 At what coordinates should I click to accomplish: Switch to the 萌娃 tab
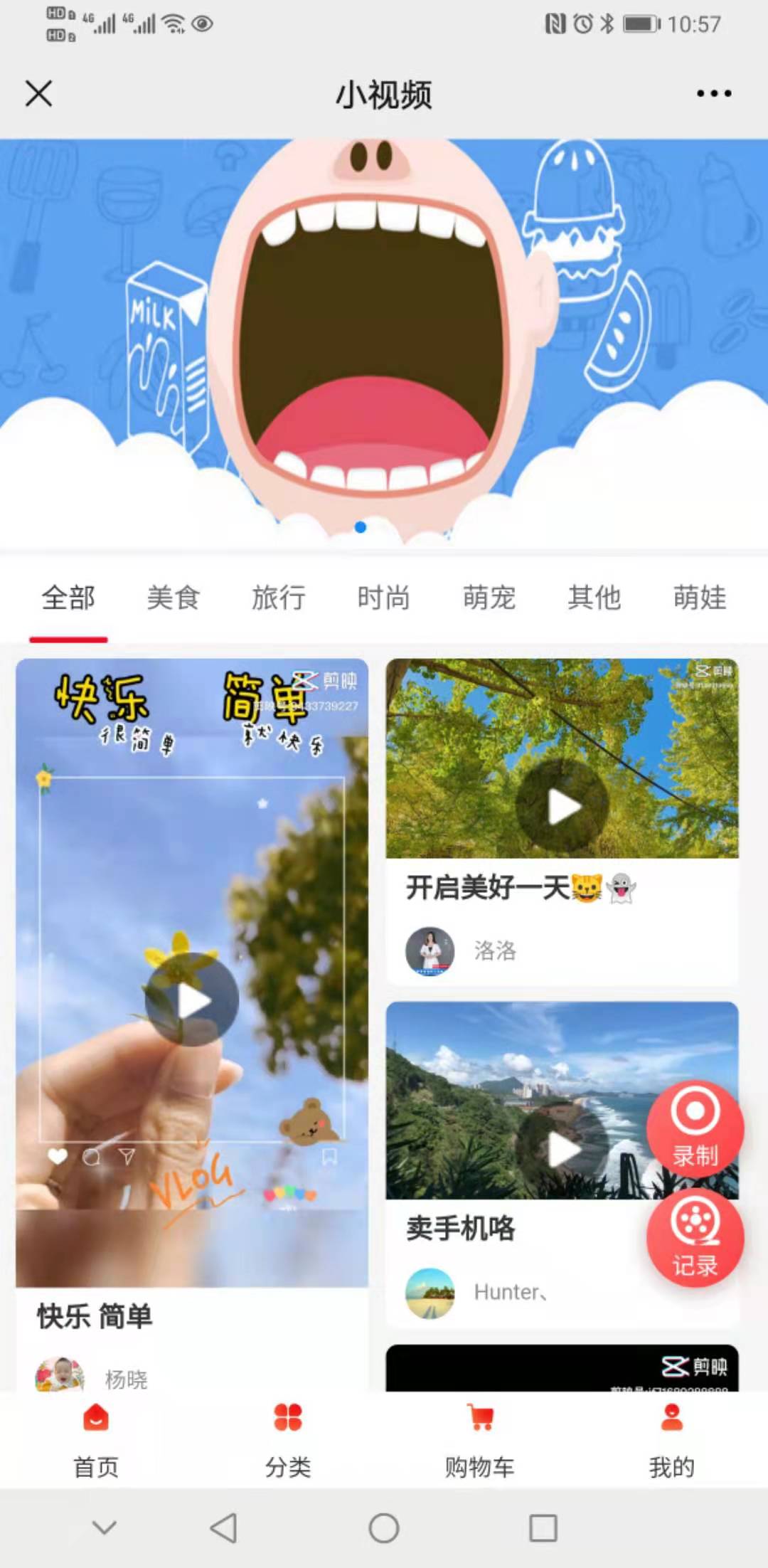699,598
